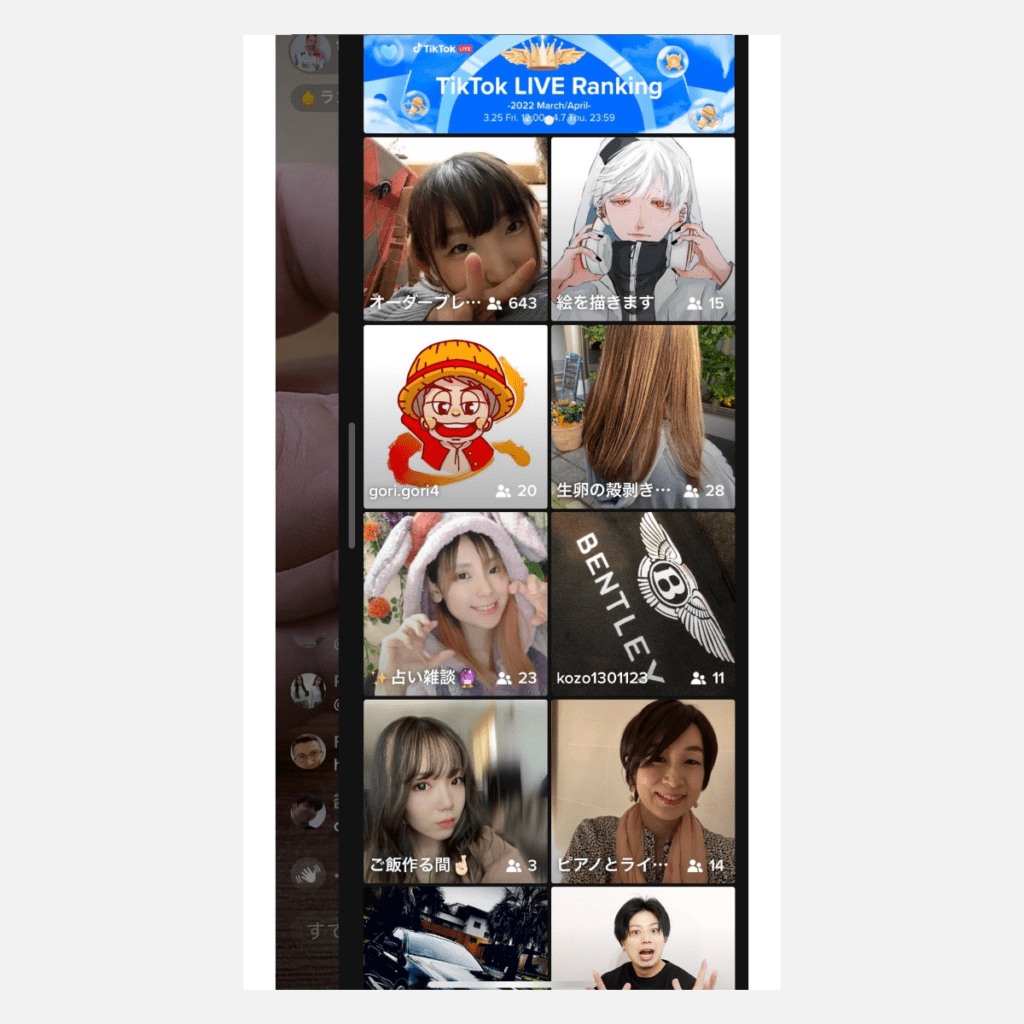Open the live tile showing a black car
Image resolution: width=1024 pixels, height=1024 pixels.
tap(455, 938)
